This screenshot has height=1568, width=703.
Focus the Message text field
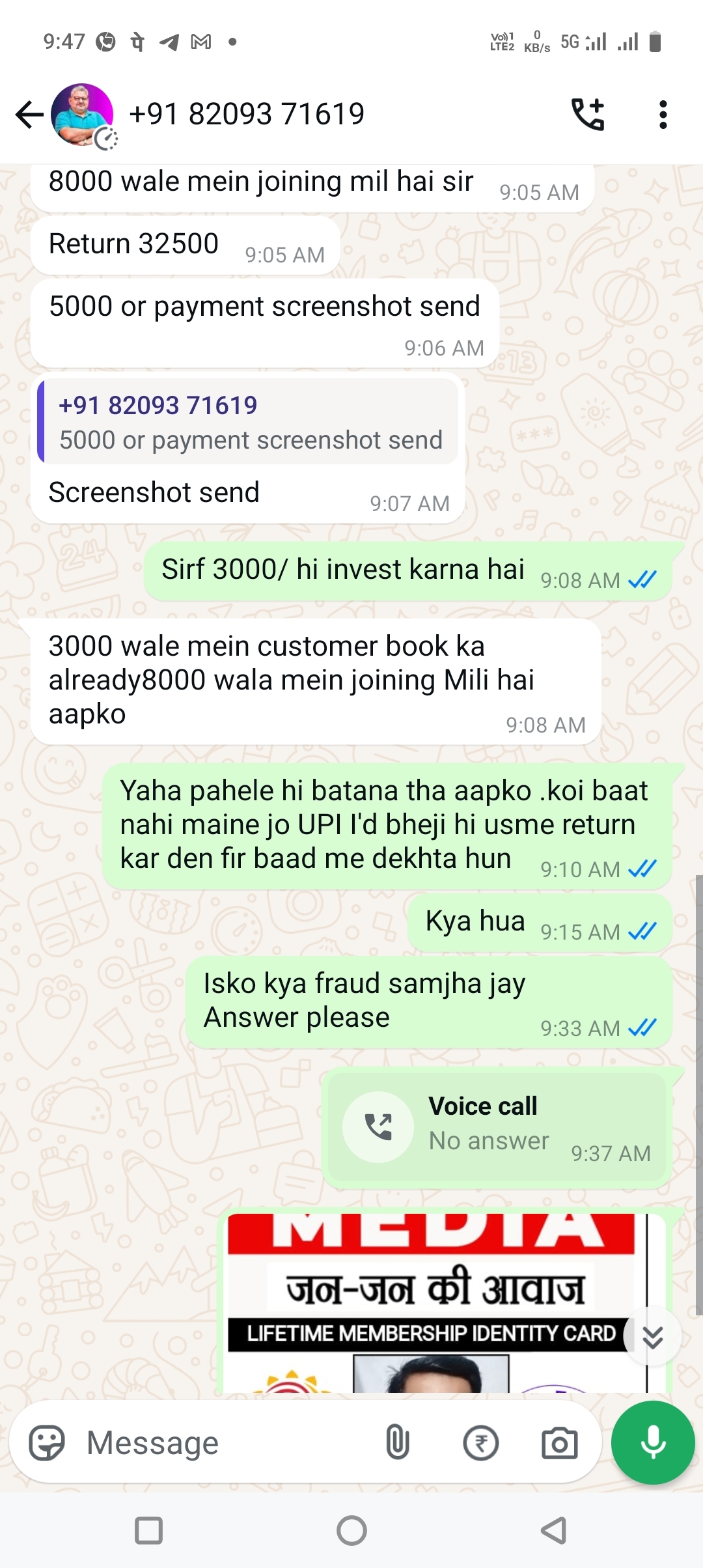(221, 1443)
